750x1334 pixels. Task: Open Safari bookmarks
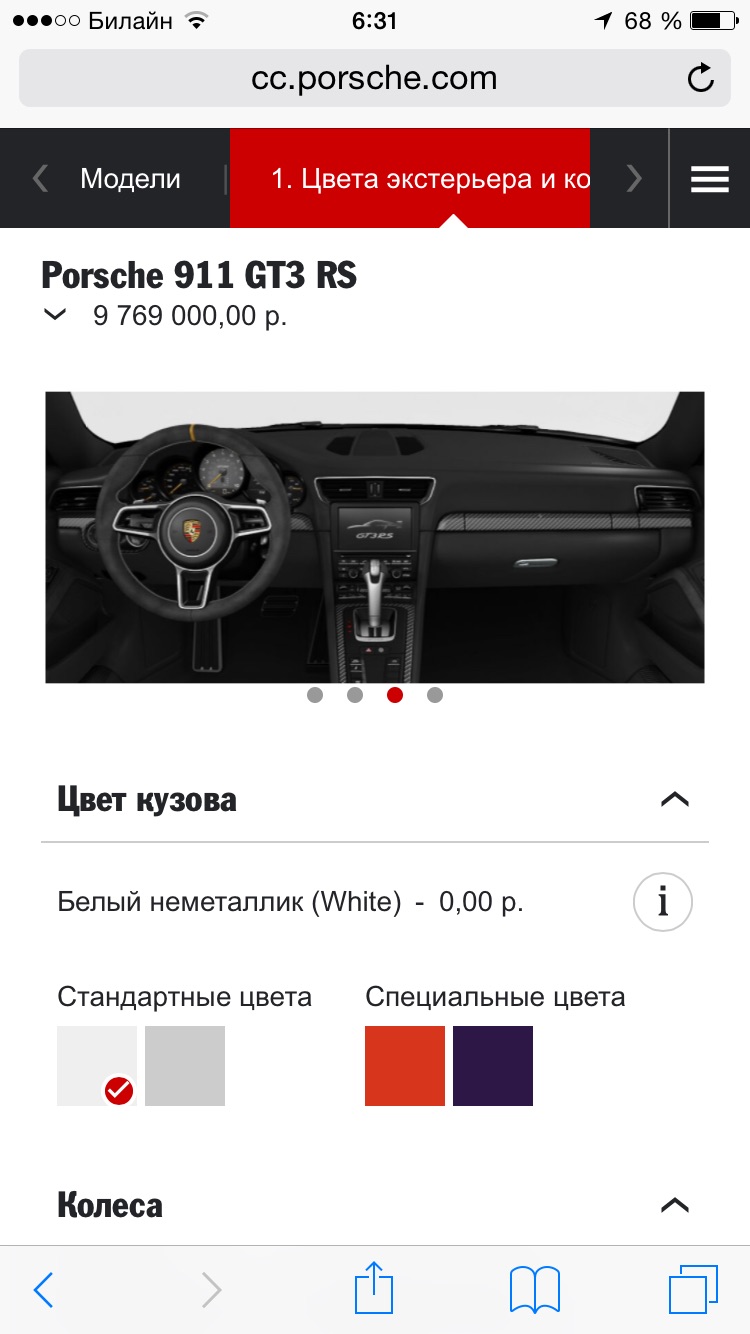(535, 1290)
